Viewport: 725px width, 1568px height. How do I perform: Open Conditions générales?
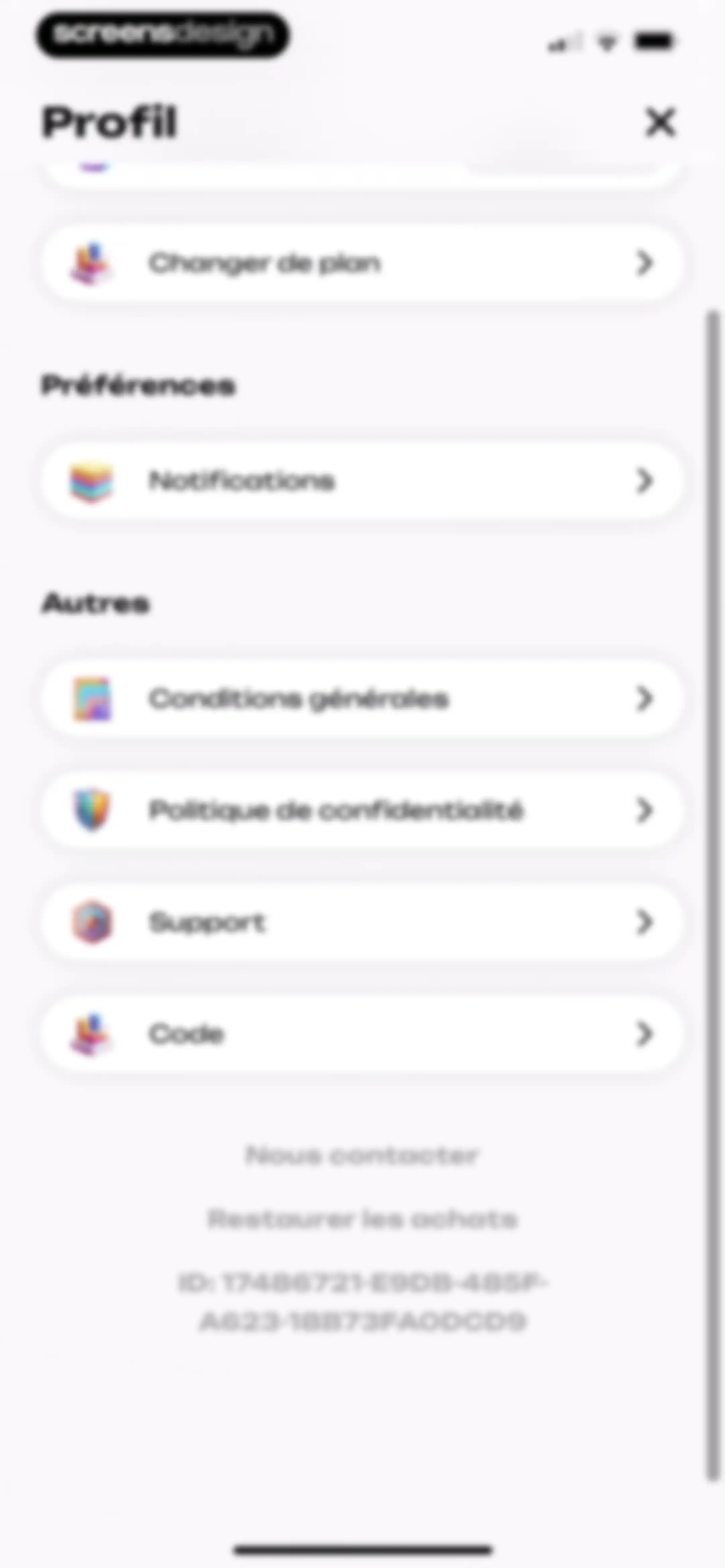(362, 699)
